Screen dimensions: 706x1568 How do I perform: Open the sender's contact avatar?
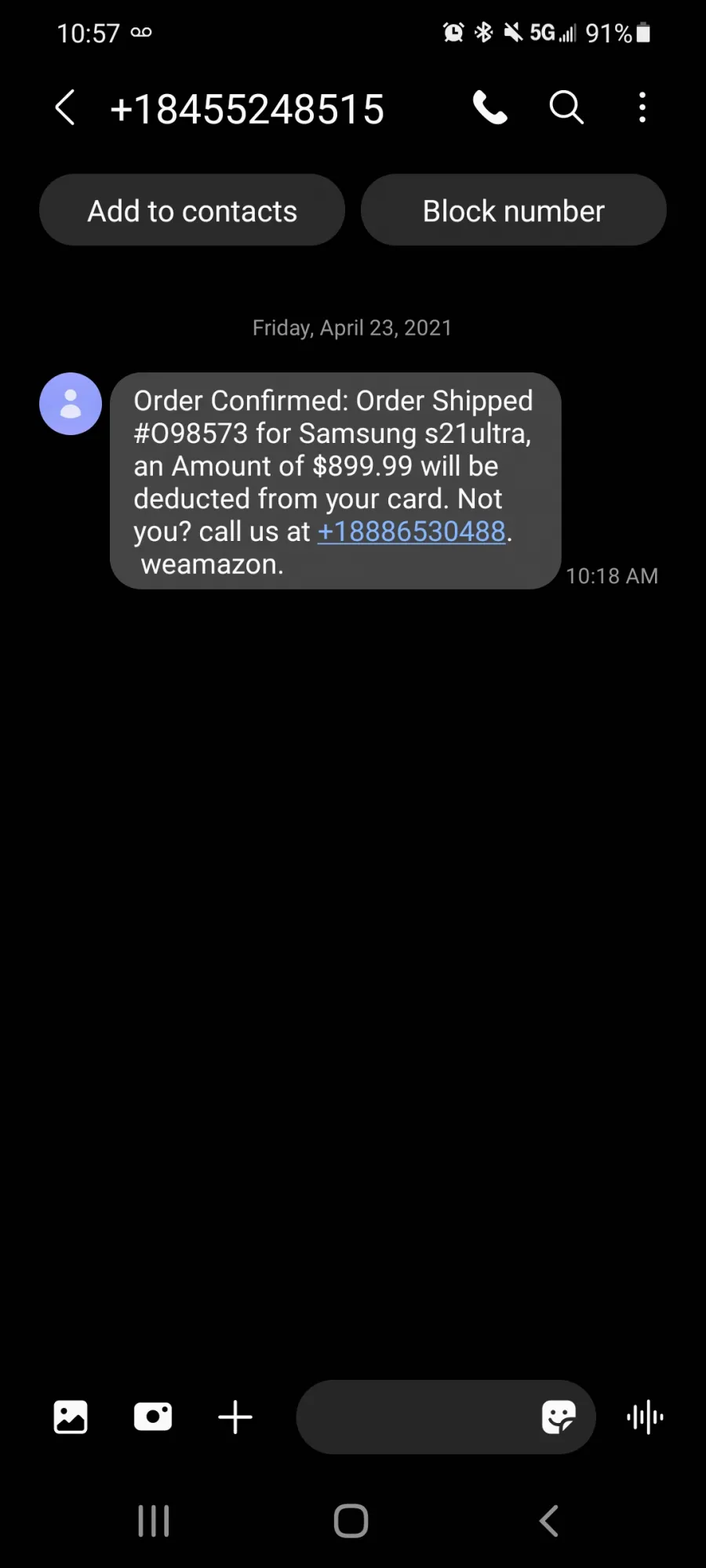(x=71, y=404)
